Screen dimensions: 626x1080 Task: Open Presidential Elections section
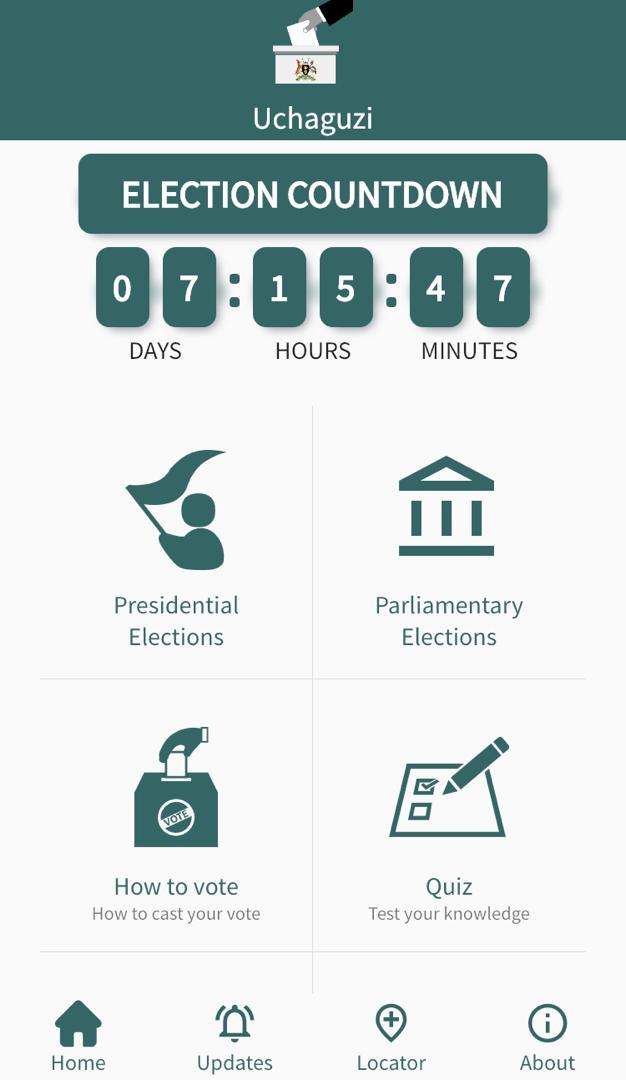tap(176, 543)
